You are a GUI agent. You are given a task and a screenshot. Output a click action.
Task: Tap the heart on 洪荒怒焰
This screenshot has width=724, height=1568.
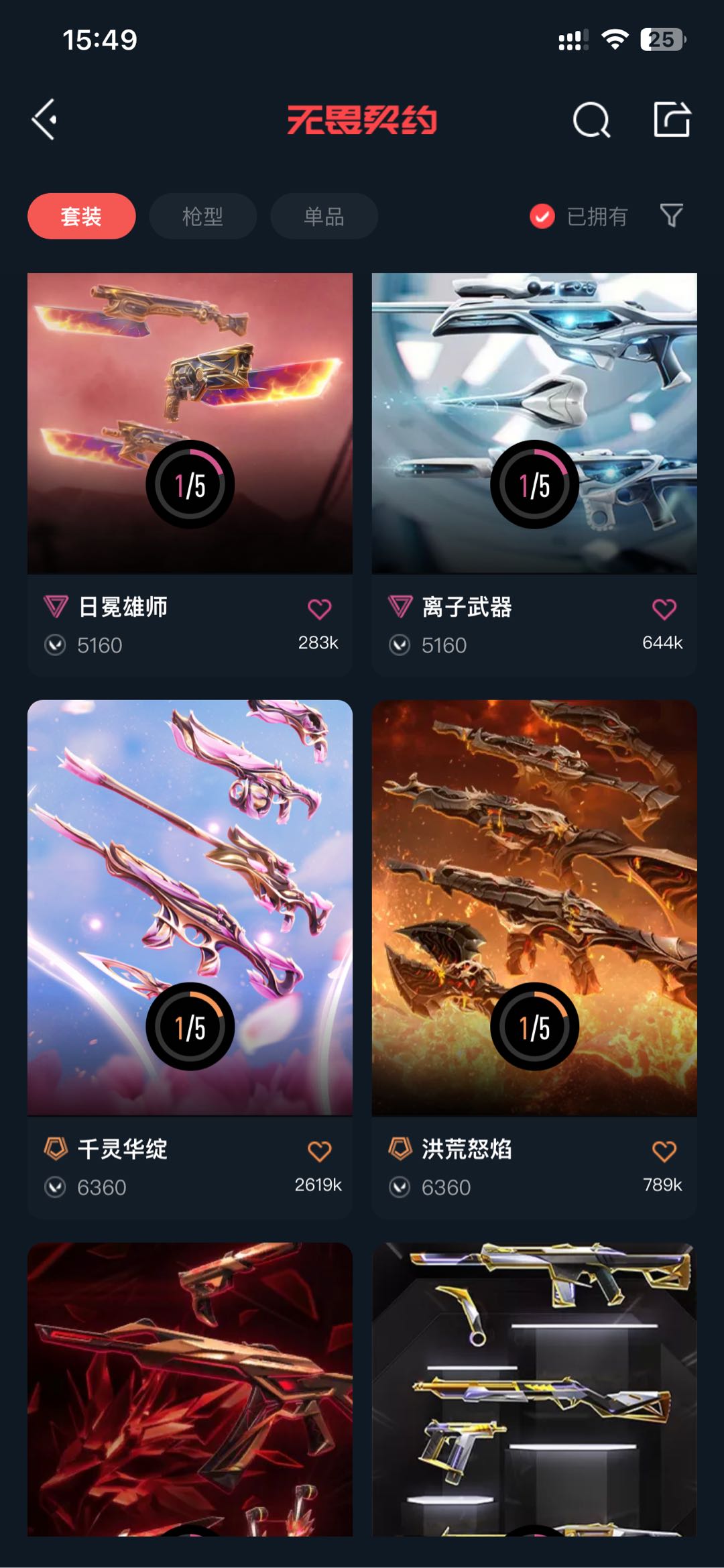664,1151
